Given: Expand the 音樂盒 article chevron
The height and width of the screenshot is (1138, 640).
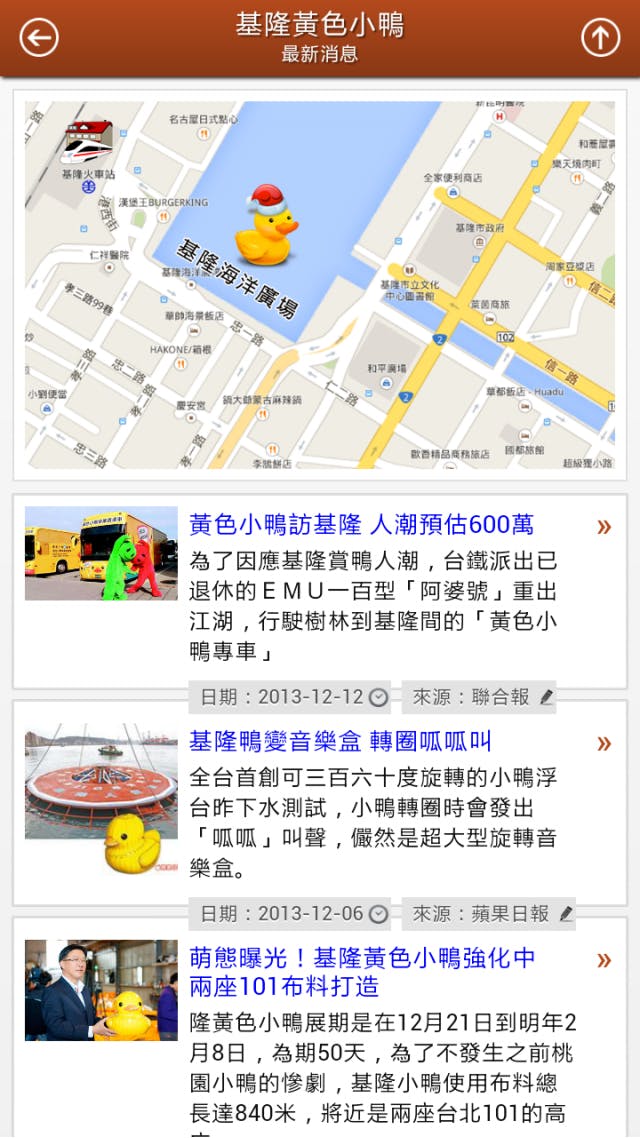Looking at the screenshot, I should 603,743.
